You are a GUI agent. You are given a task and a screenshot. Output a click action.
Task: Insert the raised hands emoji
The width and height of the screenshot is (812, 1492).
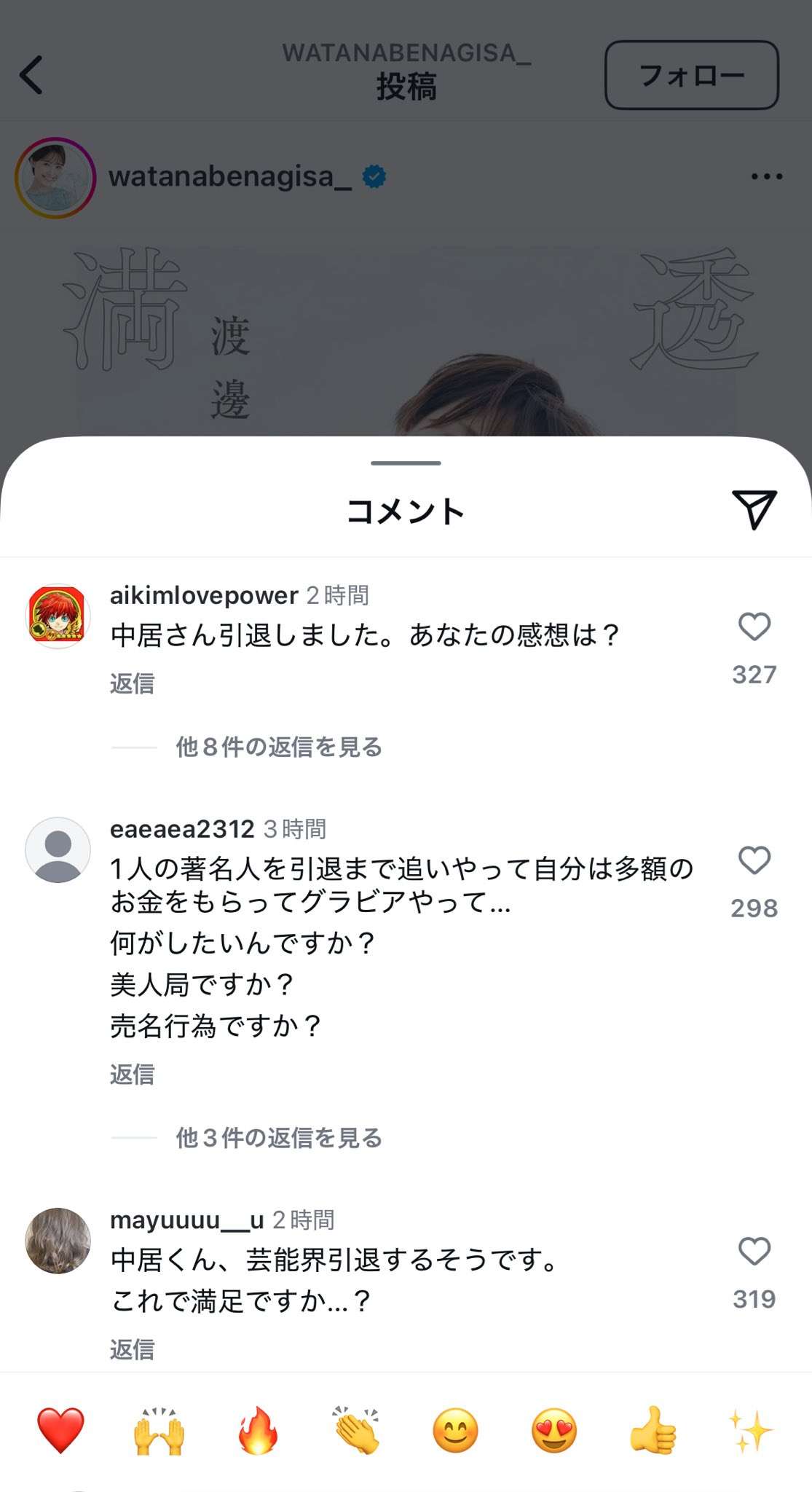click(x=159, y=1430)
